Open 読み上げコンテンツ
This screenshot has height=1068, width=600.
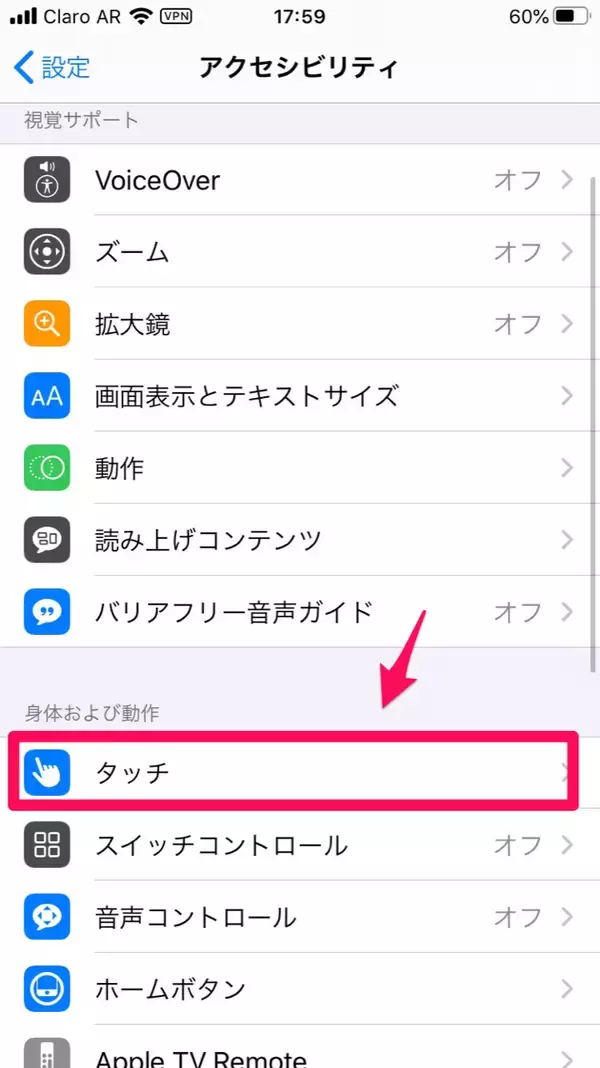300,540
